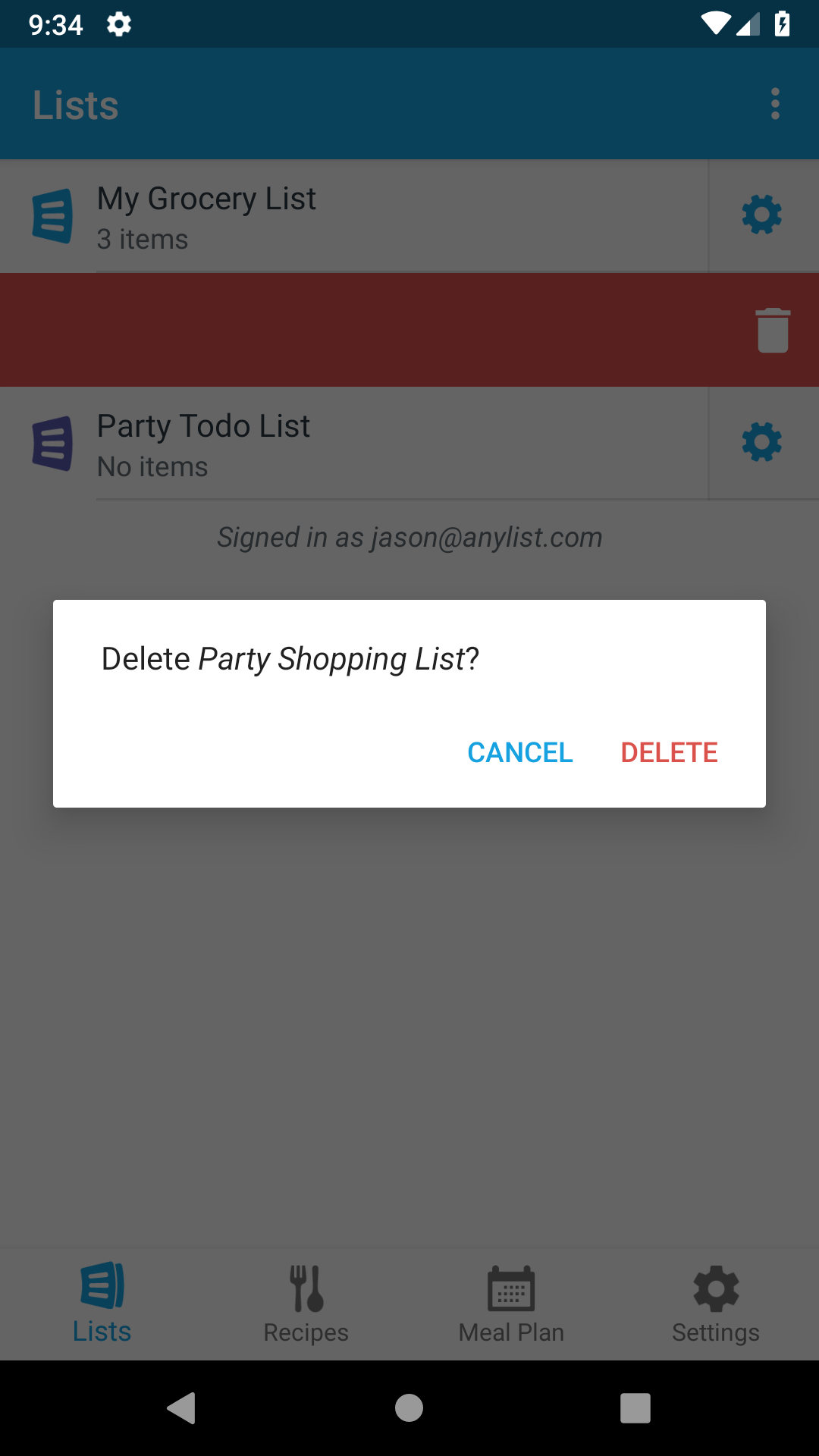Cancel deleting Party Shopping List
Viewport: 819px width, 1456px height.
[520, 752]
